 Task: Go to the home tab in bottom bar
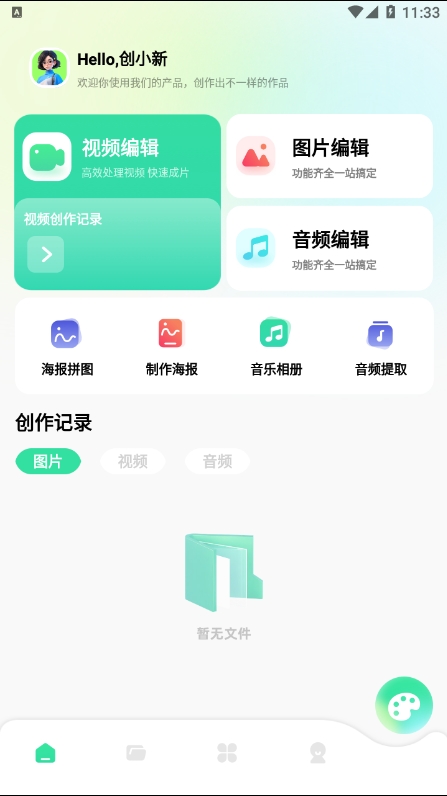point(46,753)
